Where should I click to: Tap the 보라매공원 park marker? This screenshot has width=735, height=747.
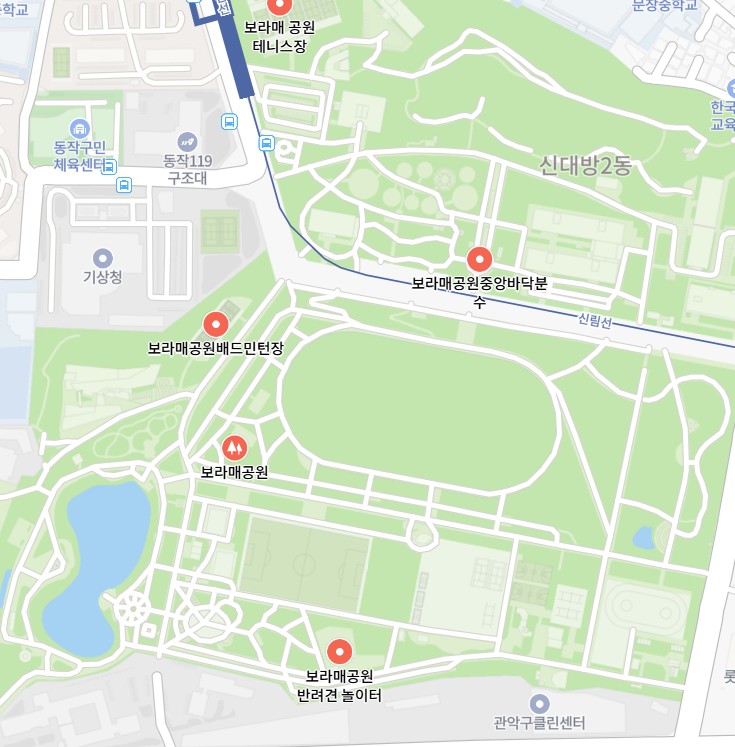tap(234, 447)
